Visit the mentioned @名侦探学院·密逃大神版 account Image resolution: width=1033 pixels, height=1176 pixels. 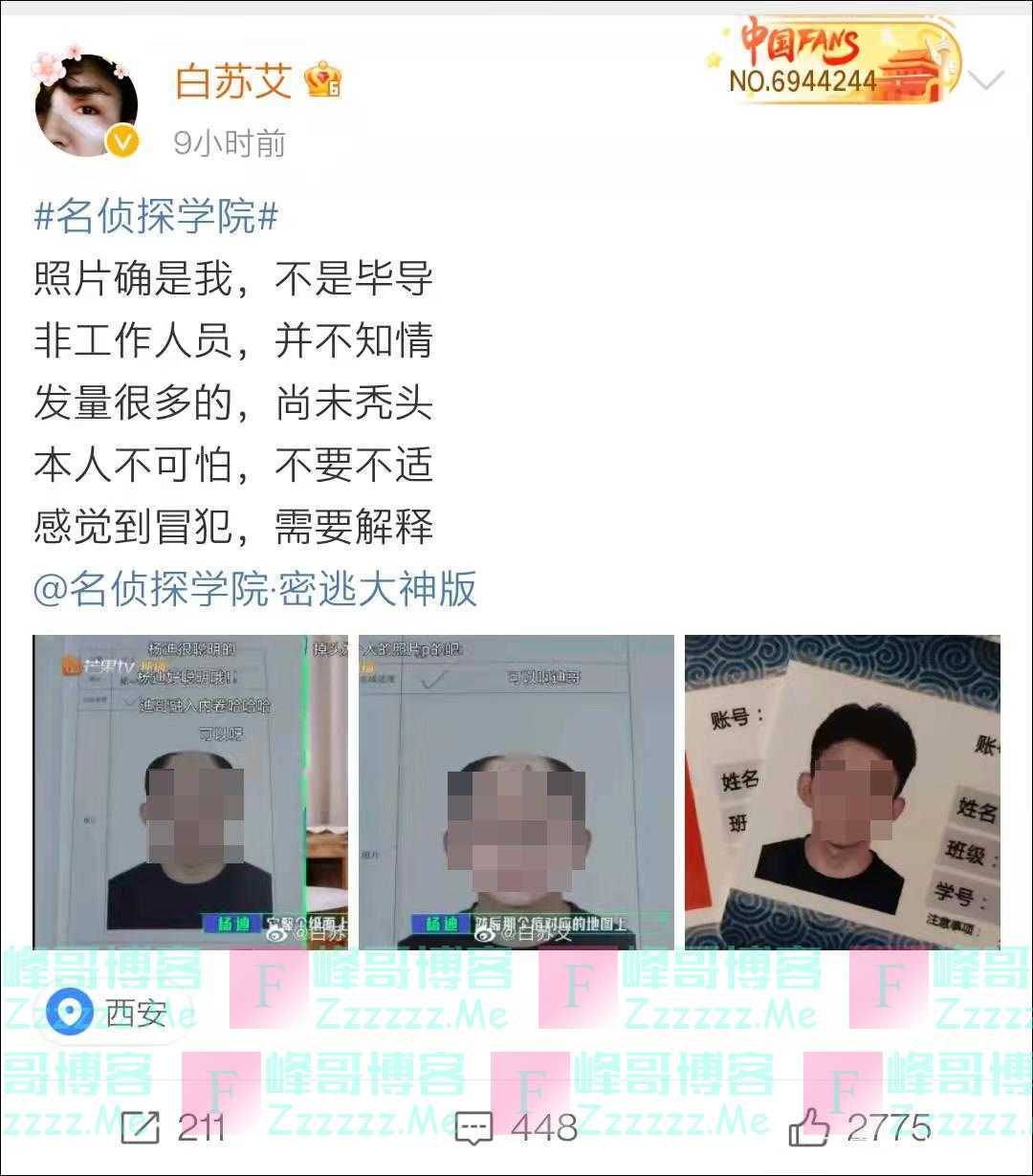coord(254,588)
